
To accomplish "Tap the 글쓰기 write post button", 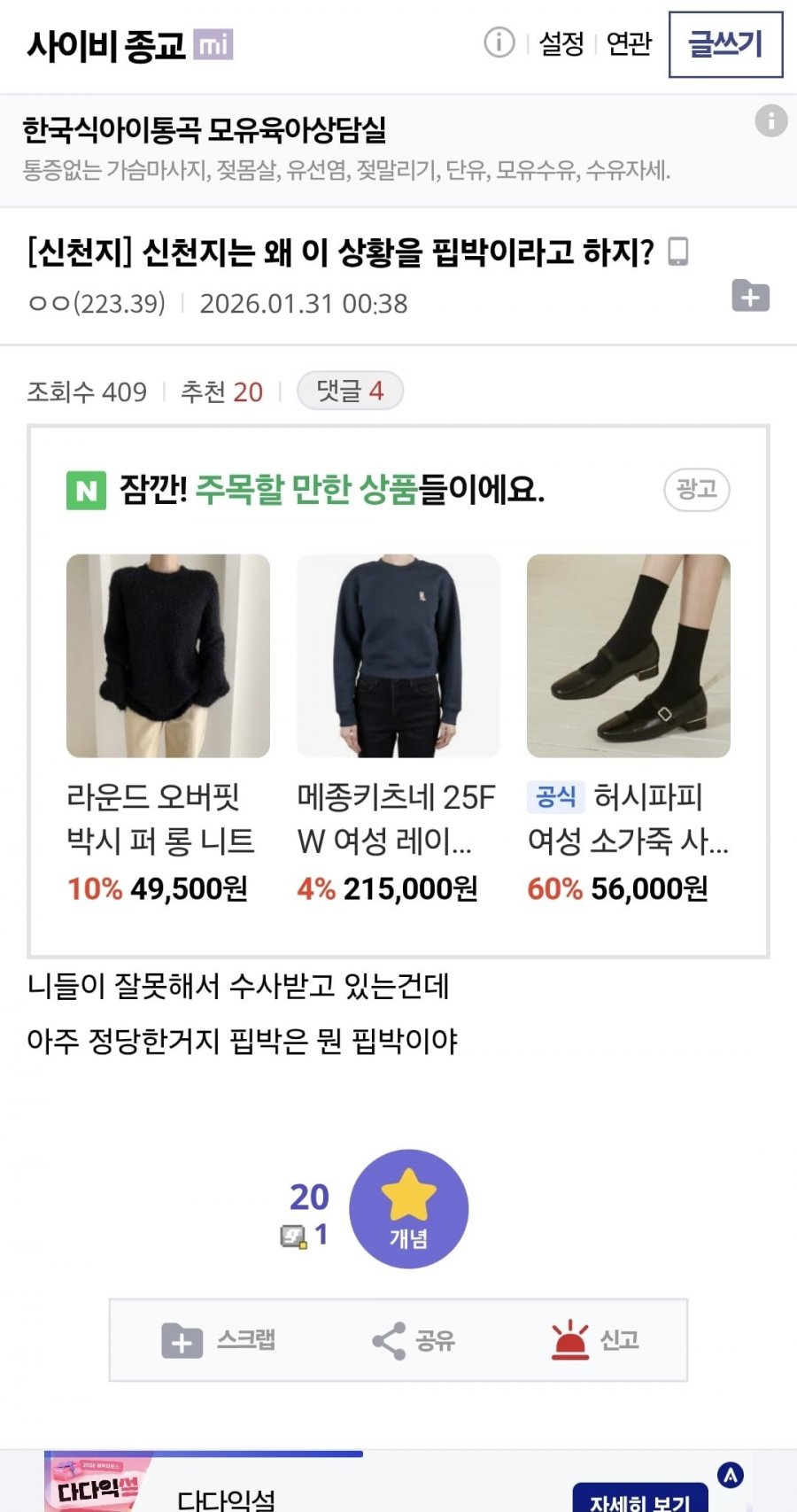I will click(725, 44).
